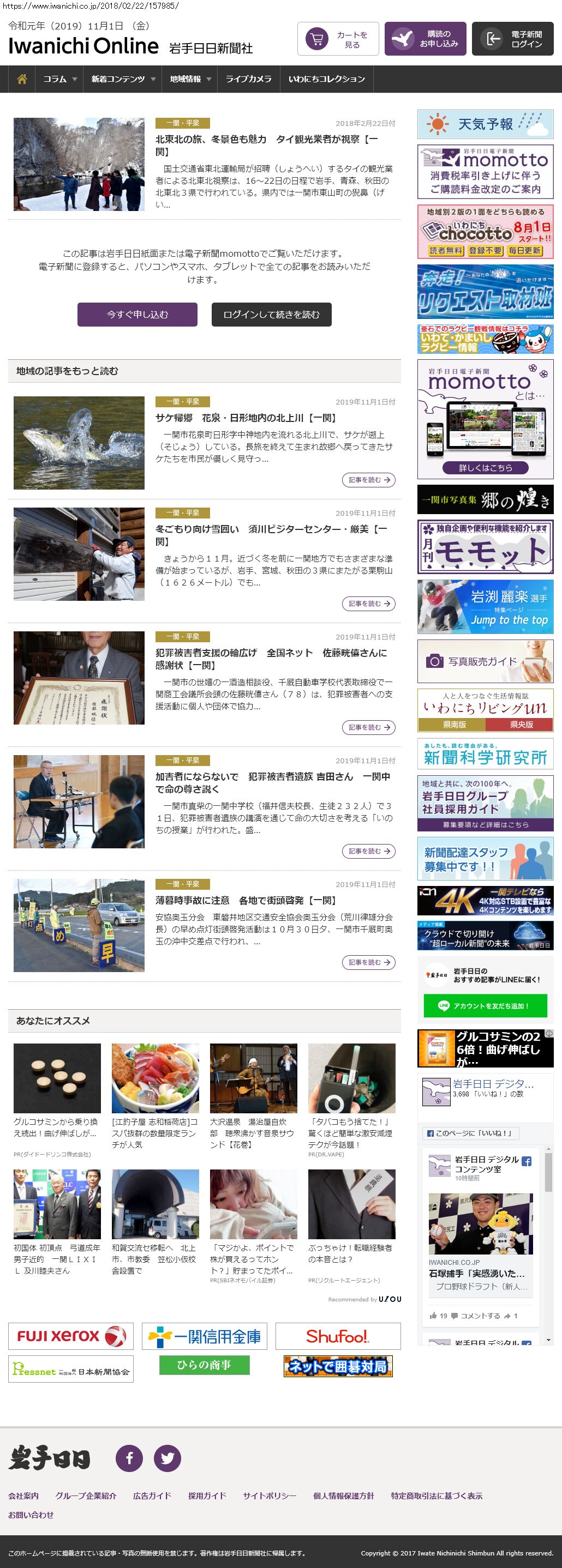Open the Facebook icon in the footer

click(129, 1458)
